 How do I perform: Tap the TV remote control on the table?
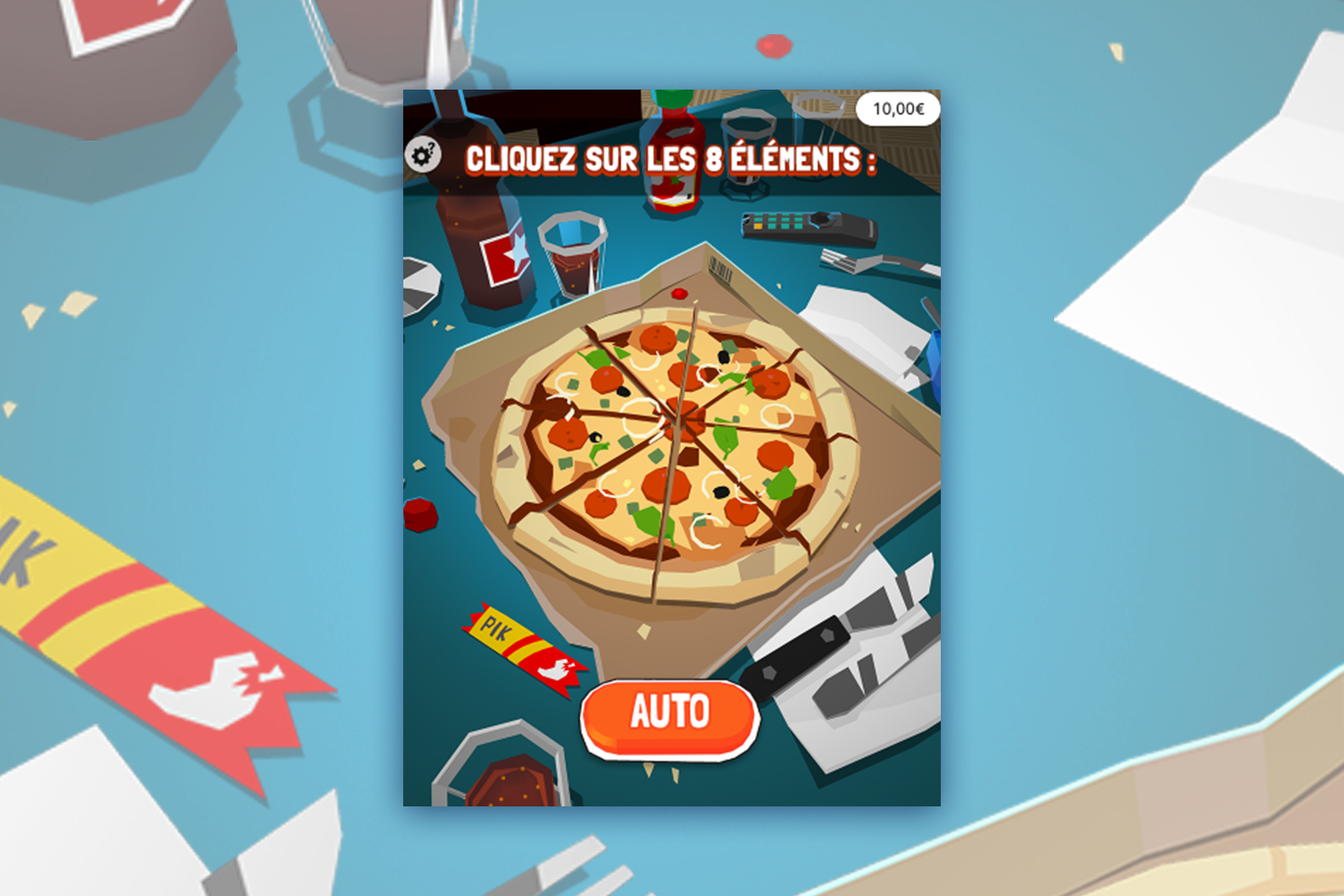(809, 227)
